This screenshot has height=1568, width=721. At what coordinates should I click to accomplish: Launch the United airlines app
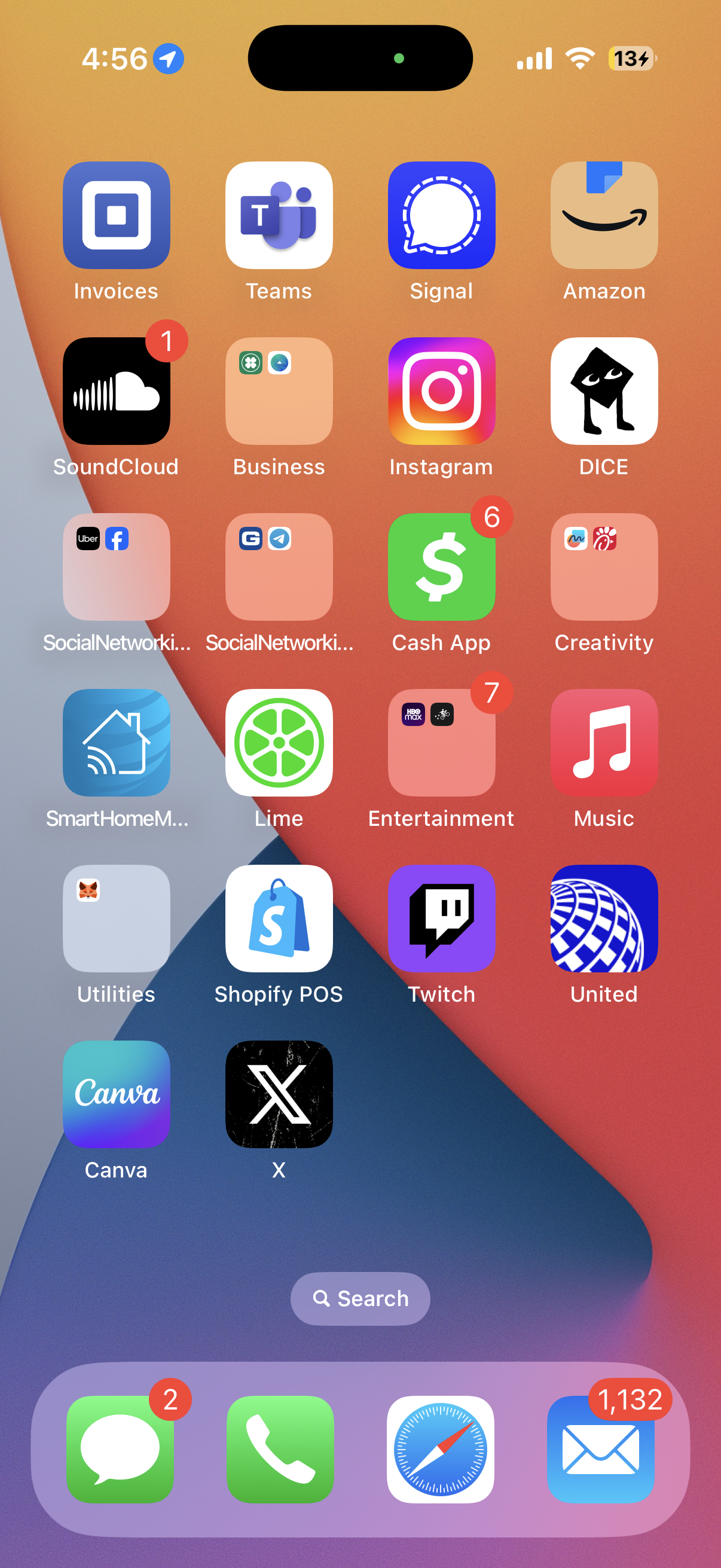[x=604, y=918]
